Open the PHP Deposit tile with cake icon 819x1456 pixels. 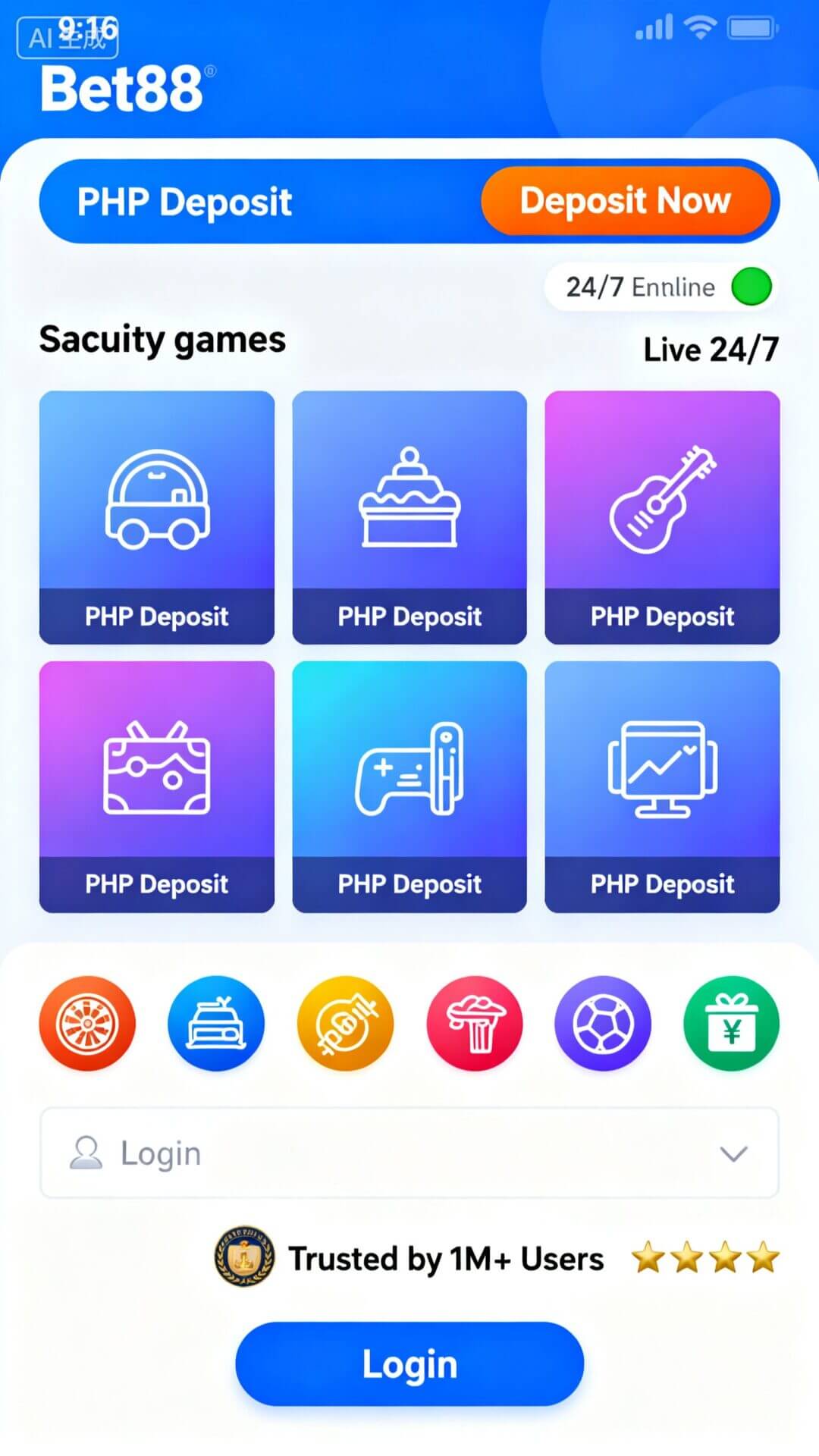409,517
